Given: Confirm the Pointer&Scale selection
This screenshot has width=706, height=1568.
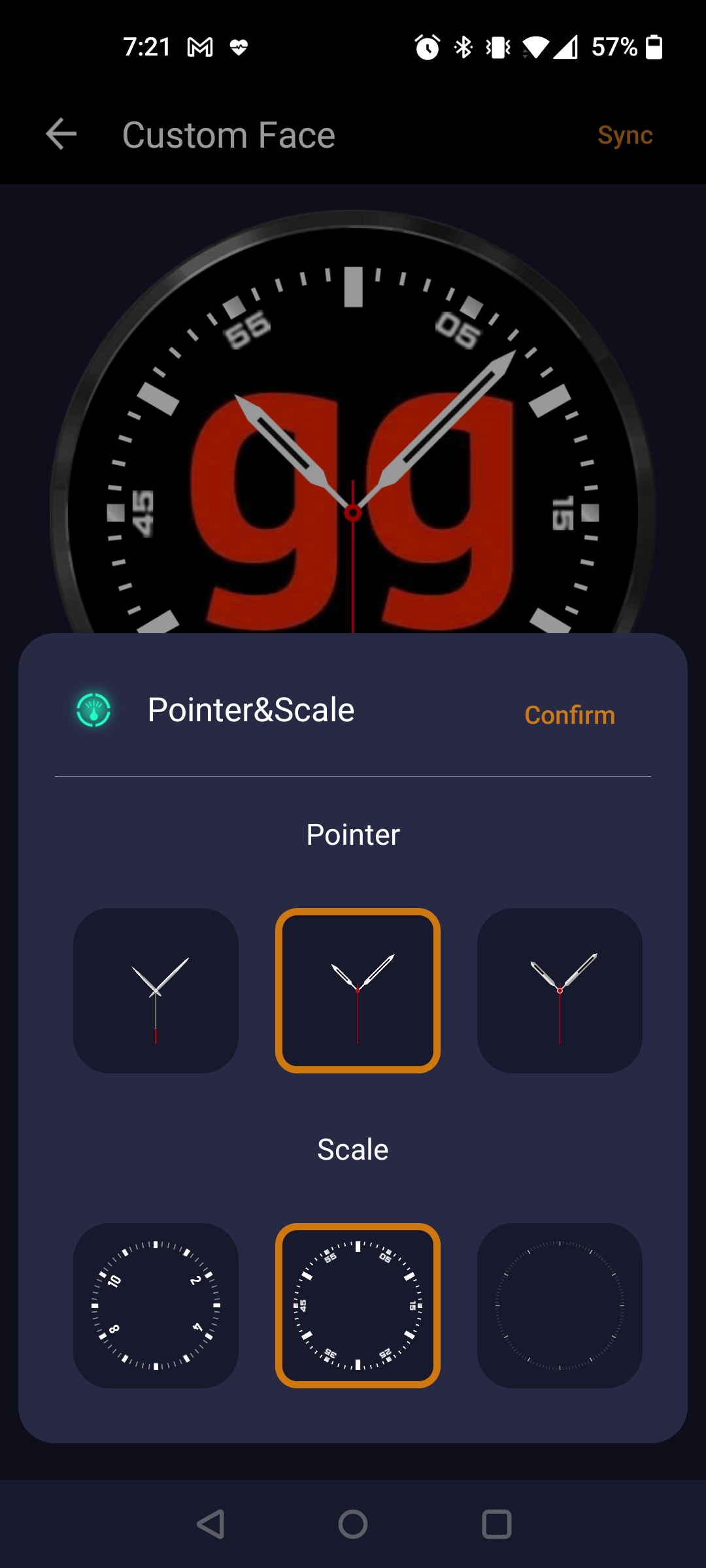Looking at the screenshot, I should (569, 715).
